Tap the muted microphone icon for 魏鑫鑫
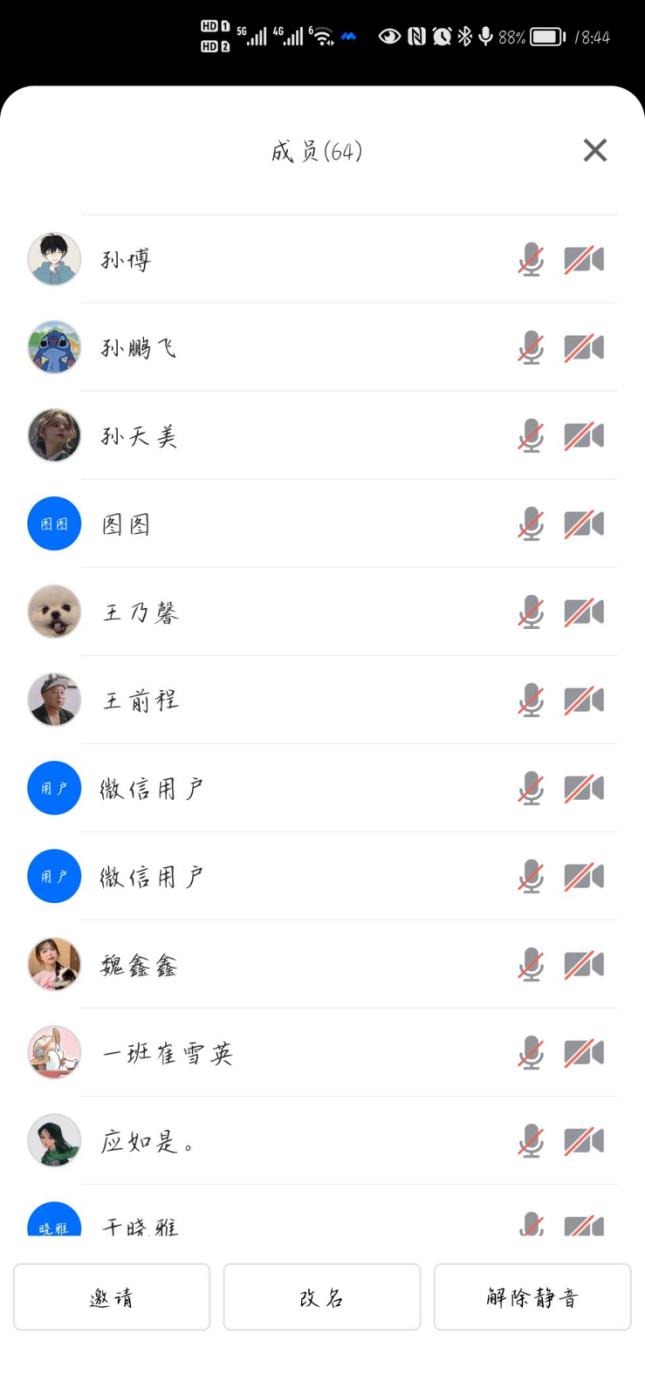 pyautogui.click(x=531, y=965)
